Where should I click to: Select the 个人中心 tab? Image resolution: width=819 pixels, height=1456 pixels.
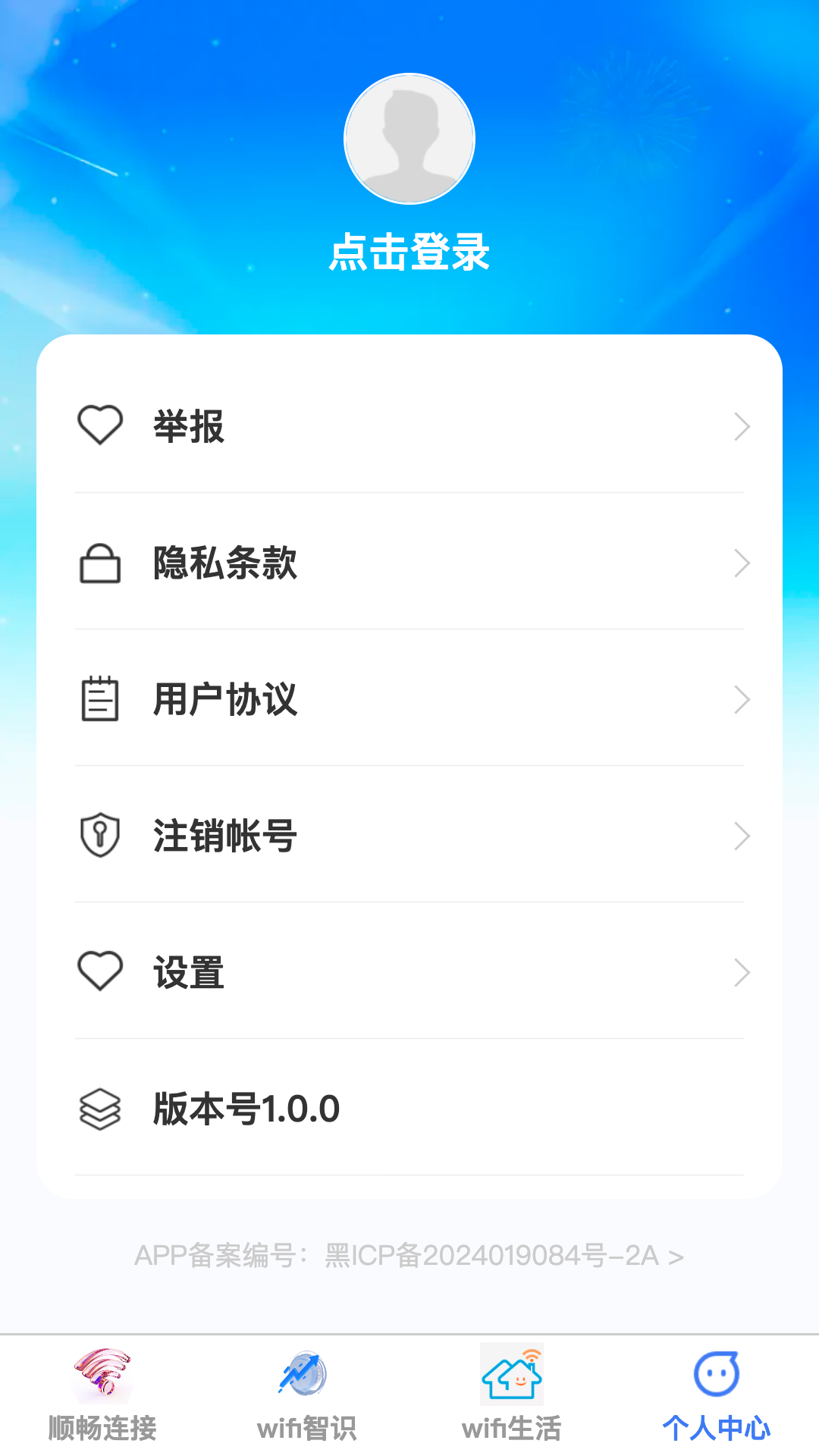(717, 1395)
